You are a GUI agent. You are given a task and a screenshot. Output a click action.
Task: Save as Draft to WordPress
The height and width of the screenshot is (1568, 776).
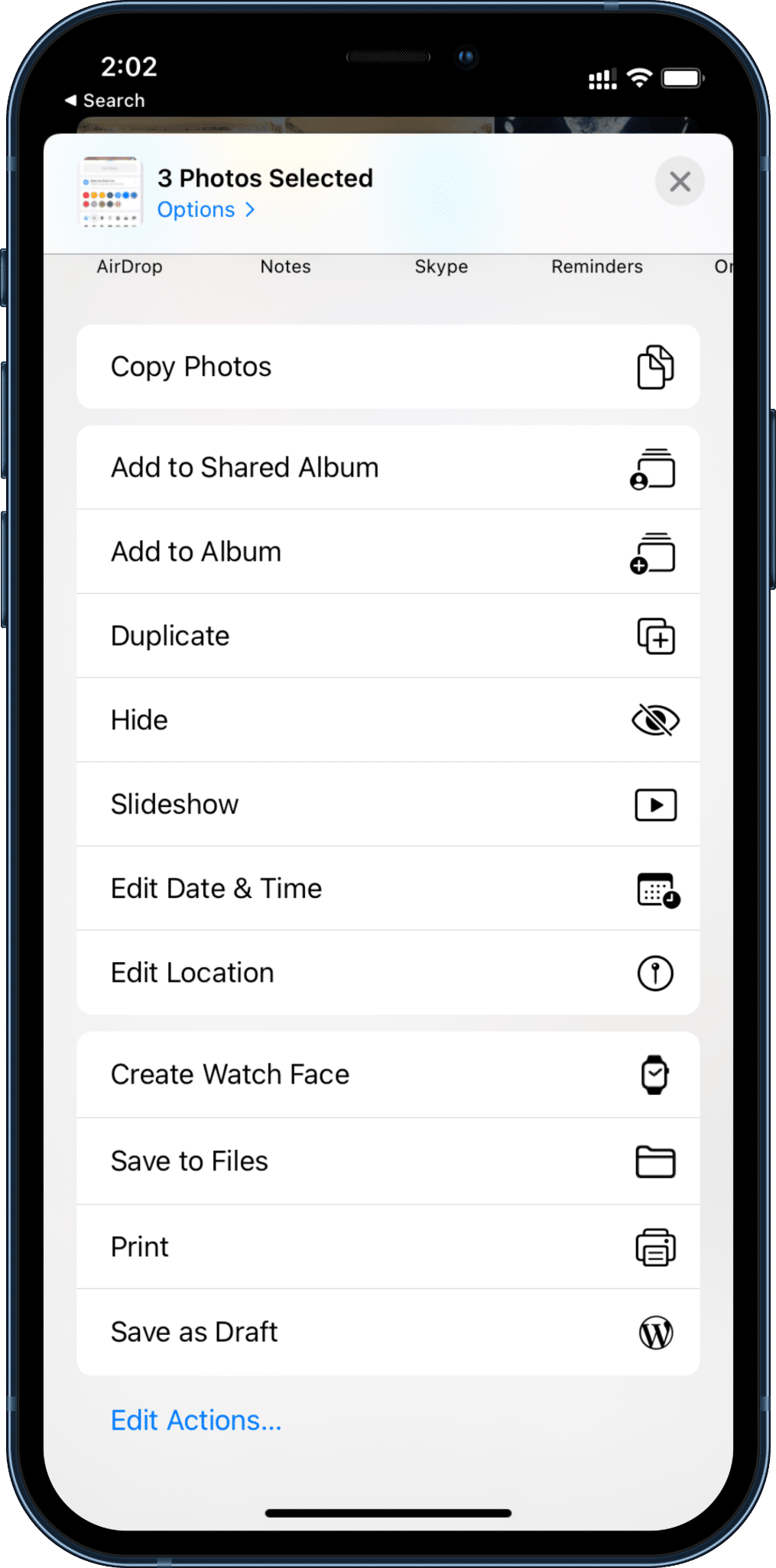click(x=388, y=1332)
